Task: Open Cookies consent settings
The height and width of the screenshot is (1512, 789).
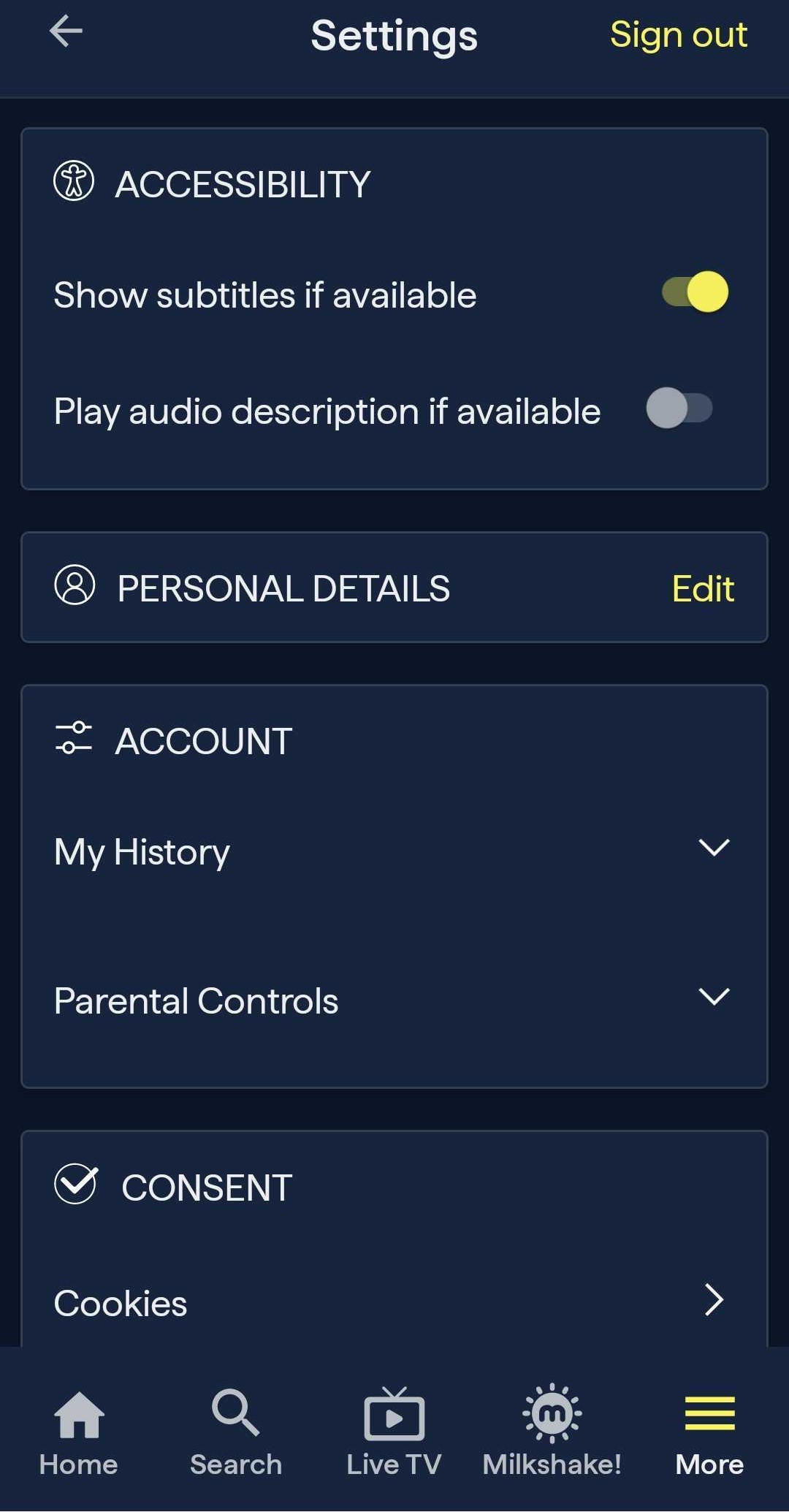Action: 714,1299
